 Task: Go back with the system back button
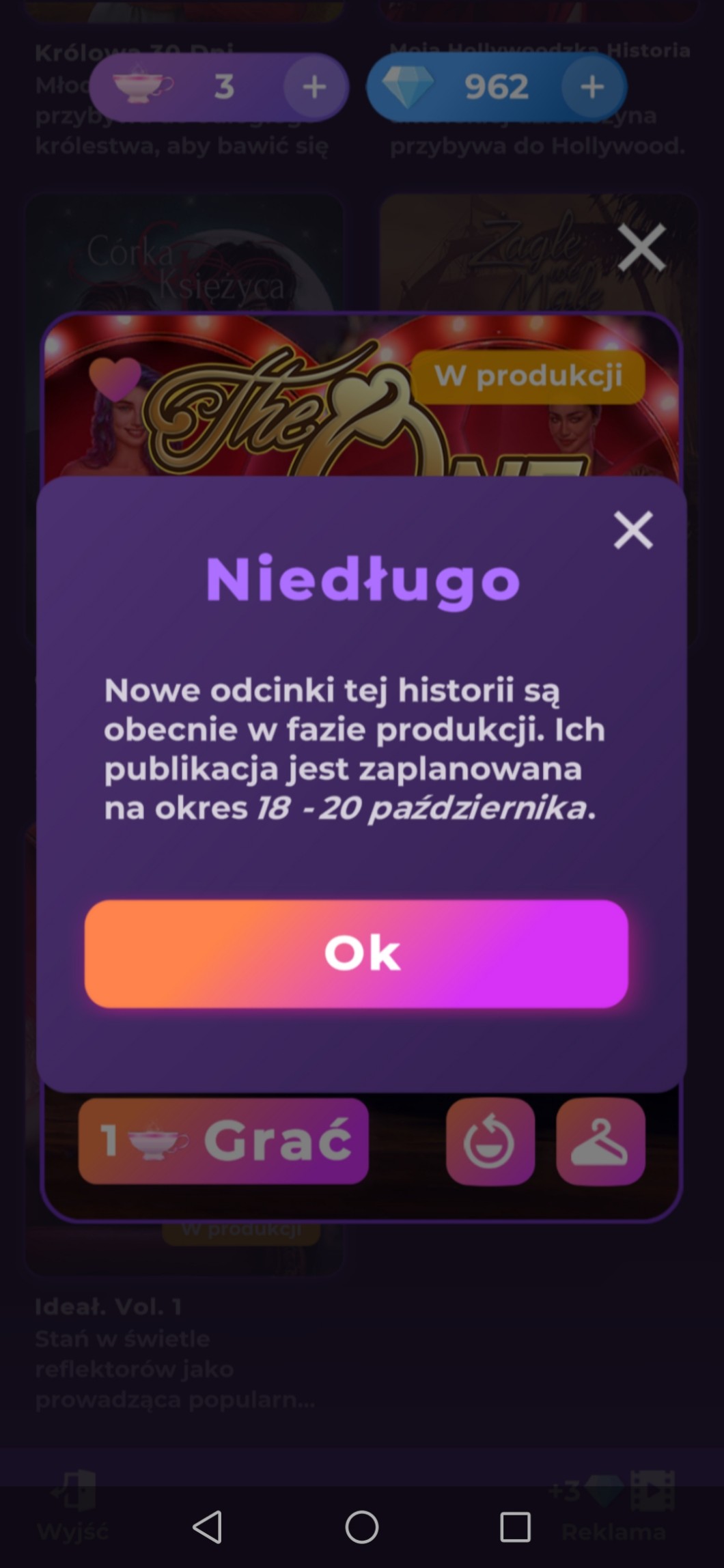pos(208,1526)
